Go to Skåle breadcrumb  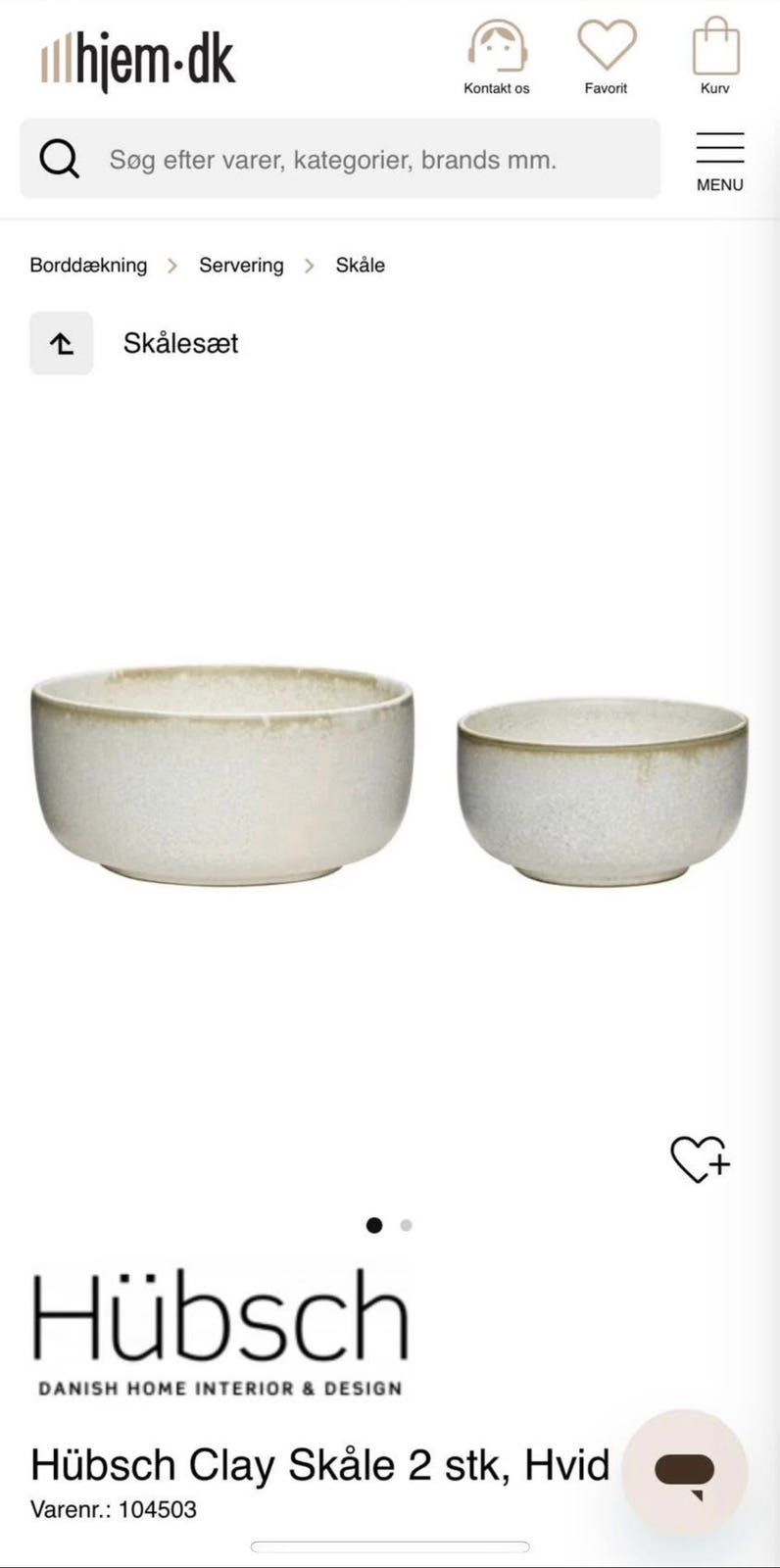(361, 265)
